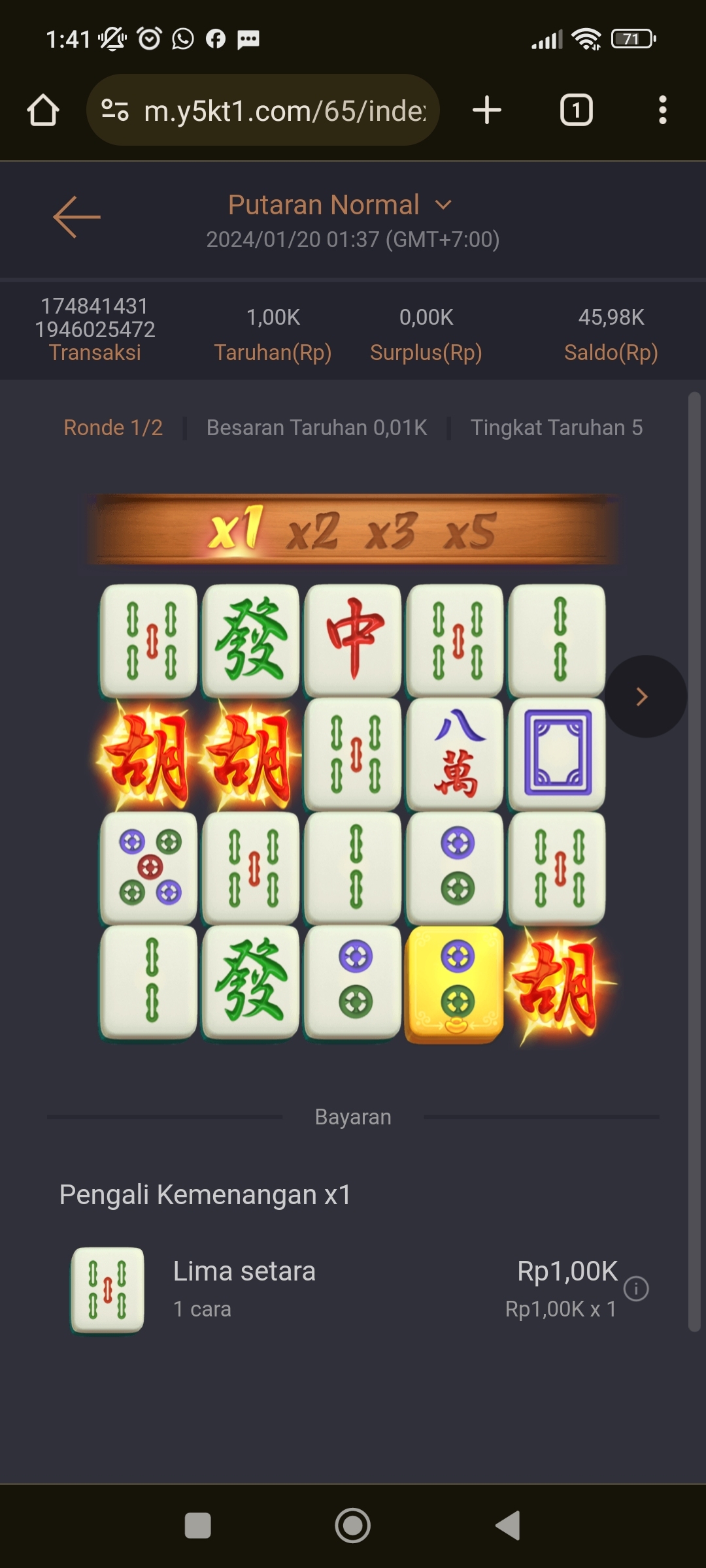Open a new browser tab

pos(487,110)
